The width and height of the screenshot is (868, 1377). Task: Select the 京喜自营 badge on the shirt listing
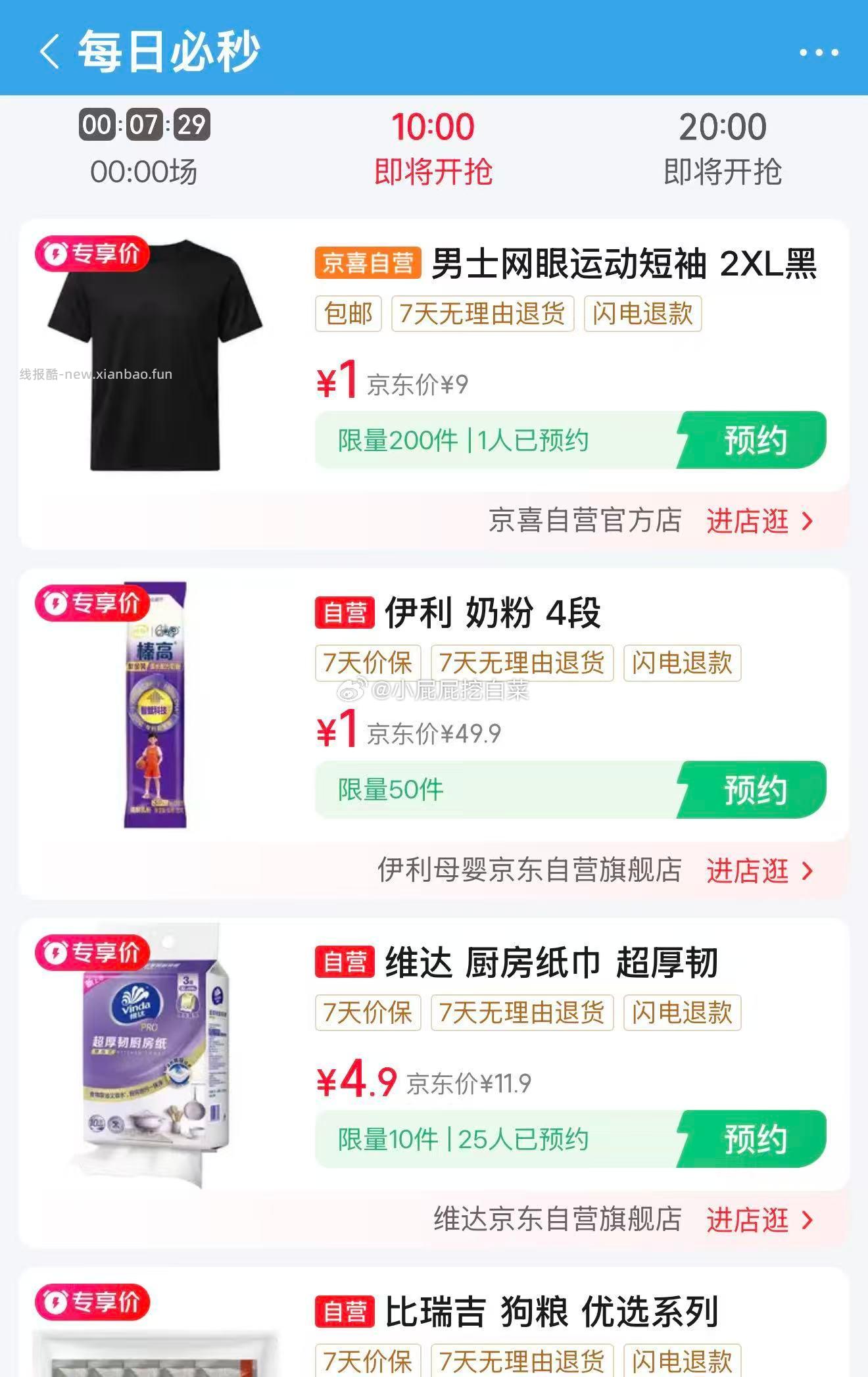(366, 264)
